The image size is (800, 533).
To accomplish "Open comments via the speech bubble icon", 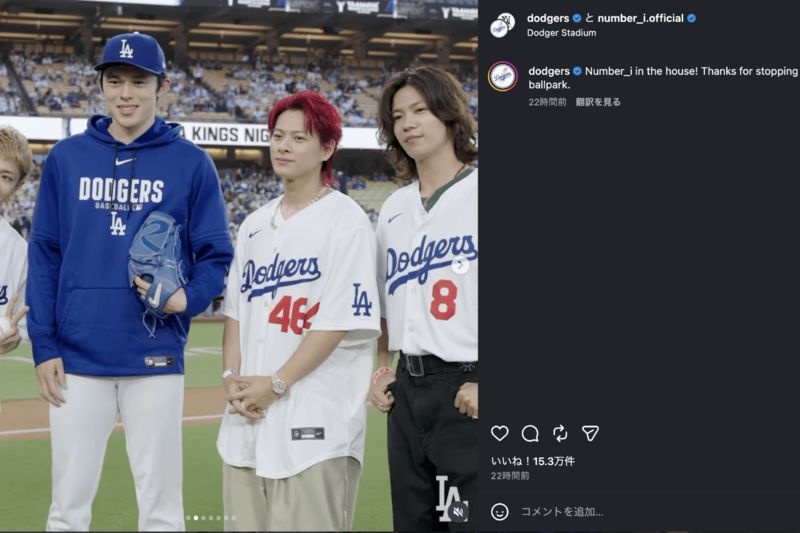I will [530, 434].
